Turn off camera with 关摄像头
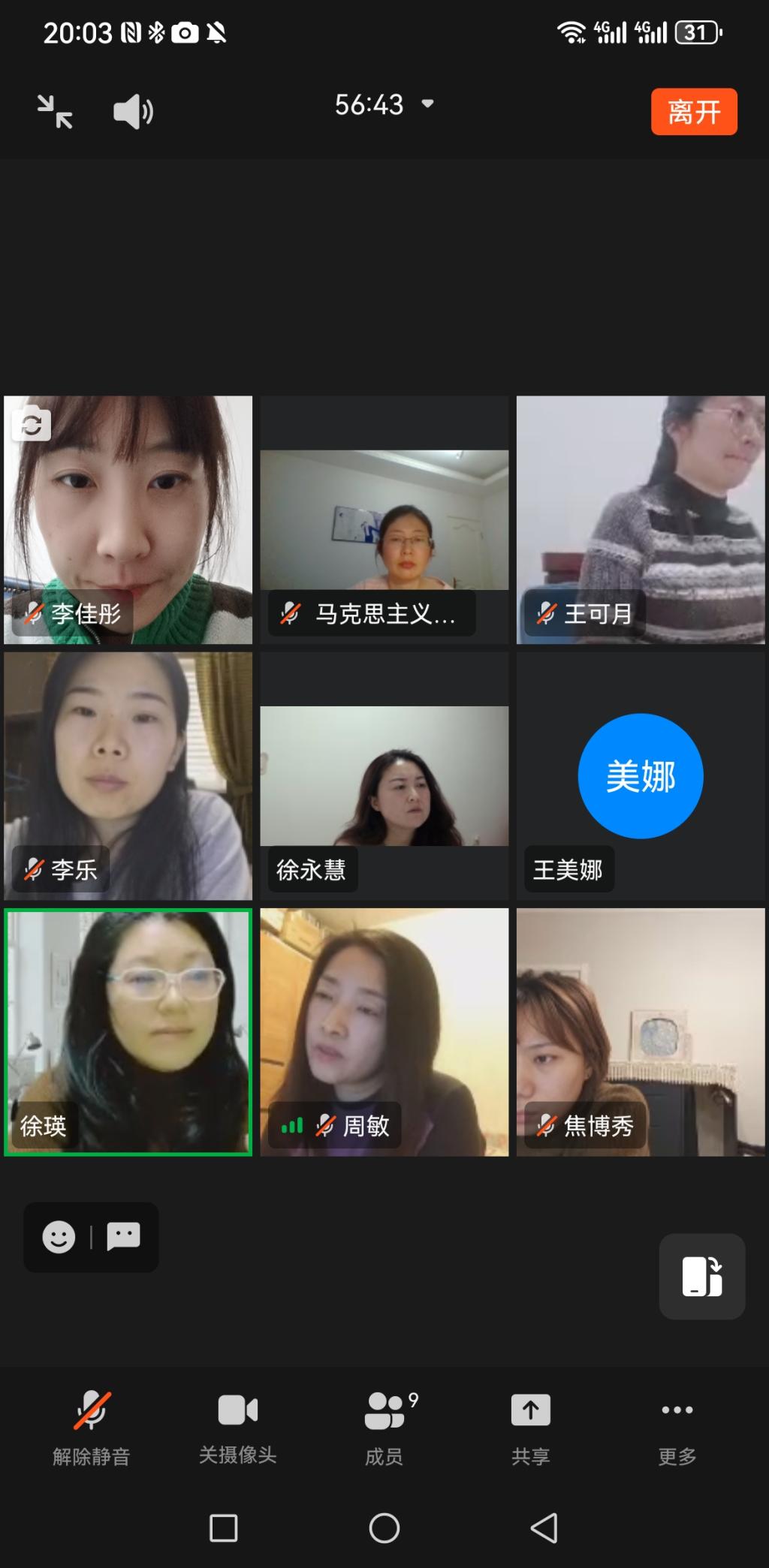The image size is (769, 1568). point(237,1427)
